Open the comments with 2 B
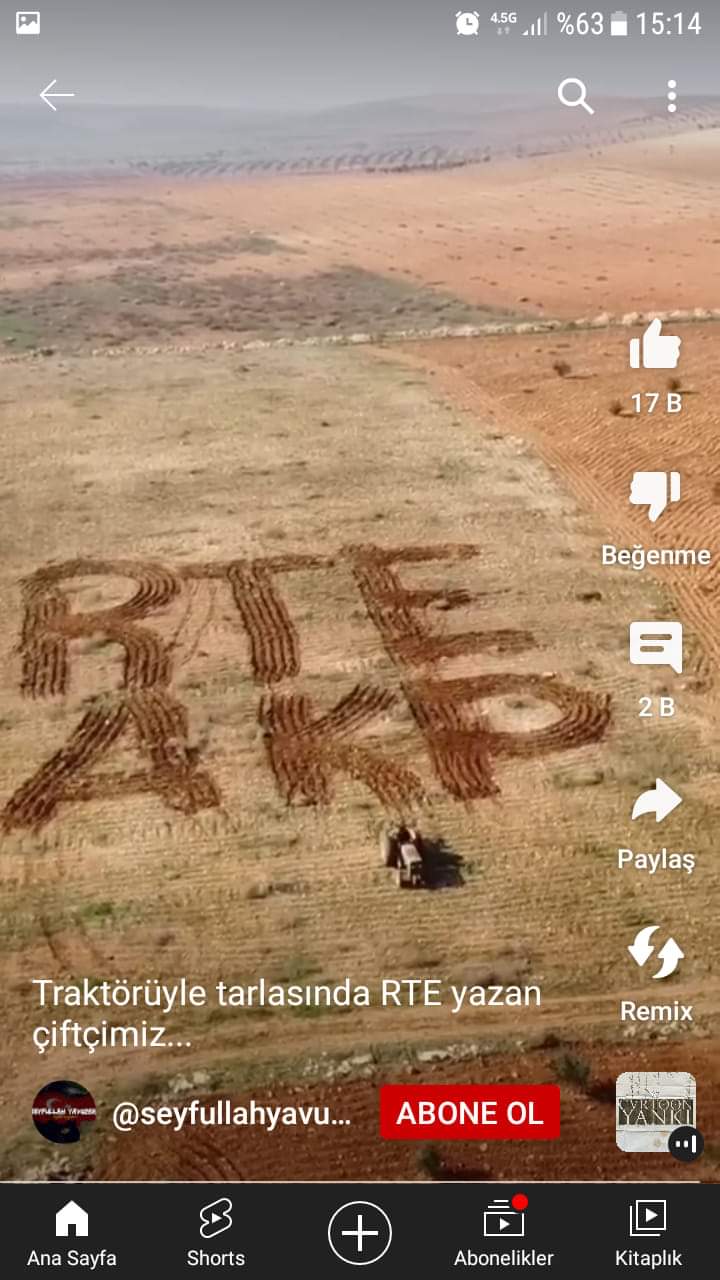The height and width of the screenshot is (1280, 720). click(x=655, y=649)
